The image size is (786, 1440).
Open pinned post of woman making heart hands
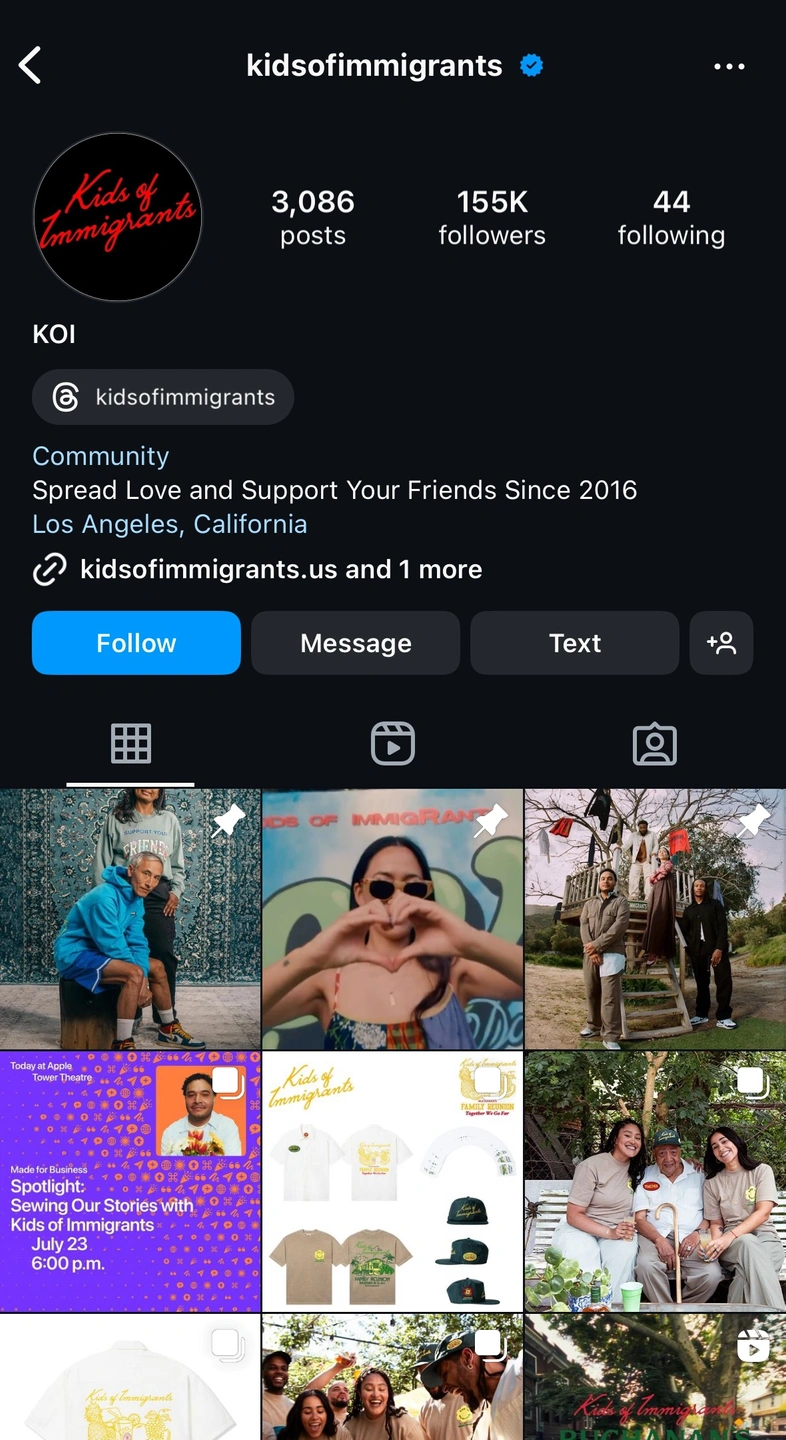pos(393,919)
